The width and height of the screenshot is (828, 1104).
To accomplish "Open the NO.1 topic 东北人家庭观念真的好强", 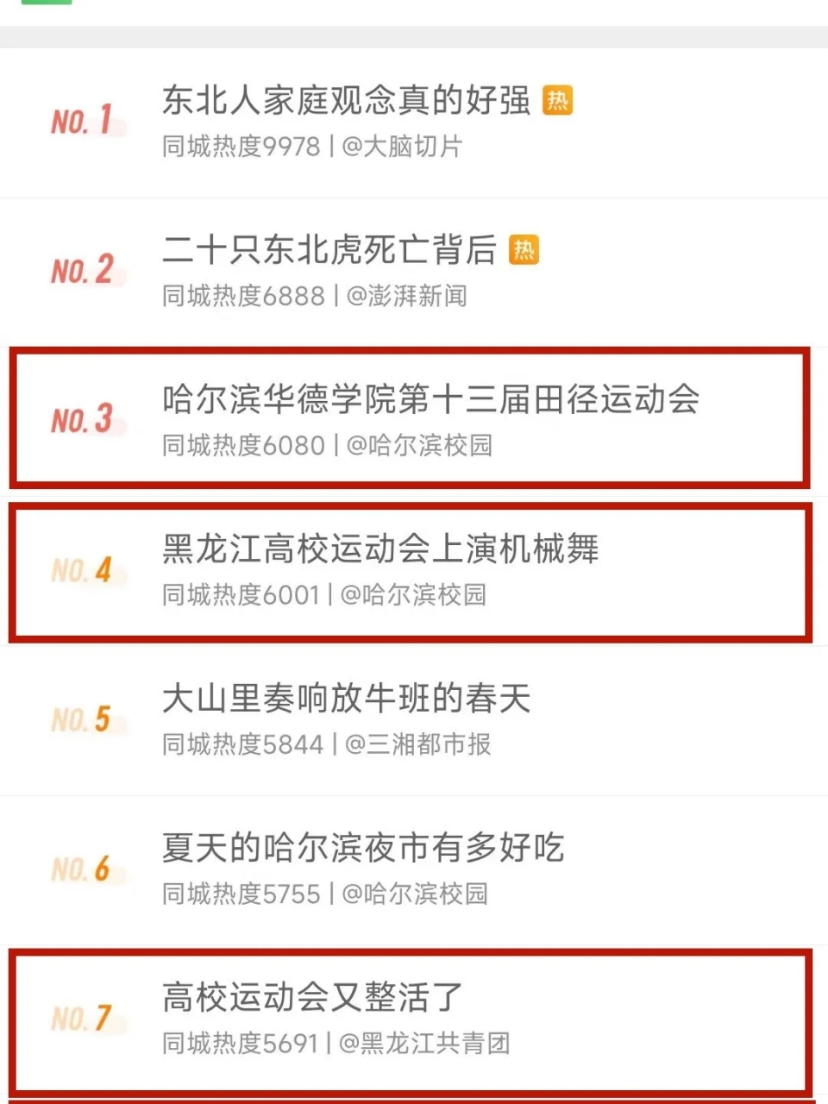I will point(346,101).
